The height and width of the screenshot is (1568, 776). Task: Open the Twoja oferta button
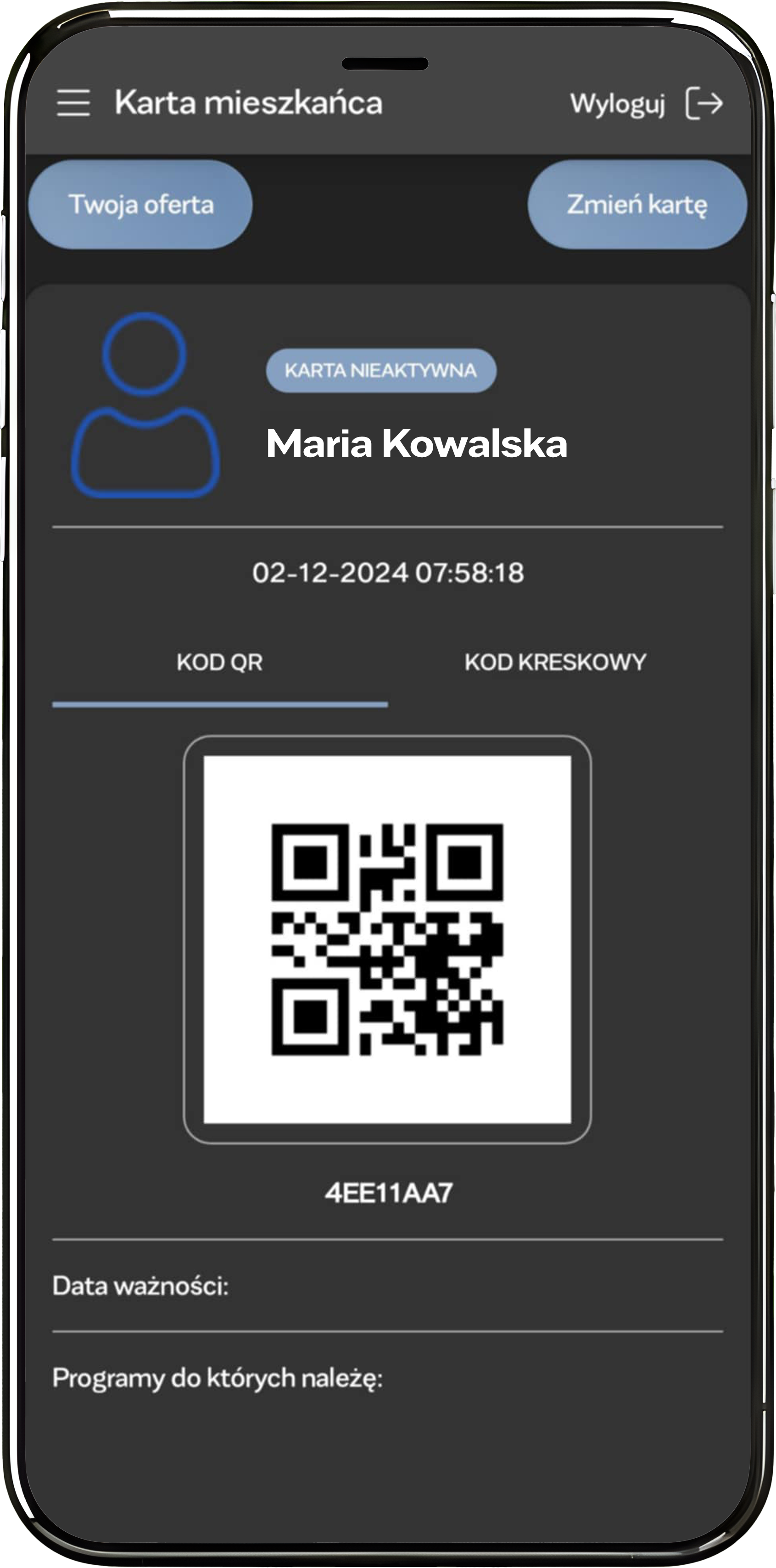pos(140,205)
